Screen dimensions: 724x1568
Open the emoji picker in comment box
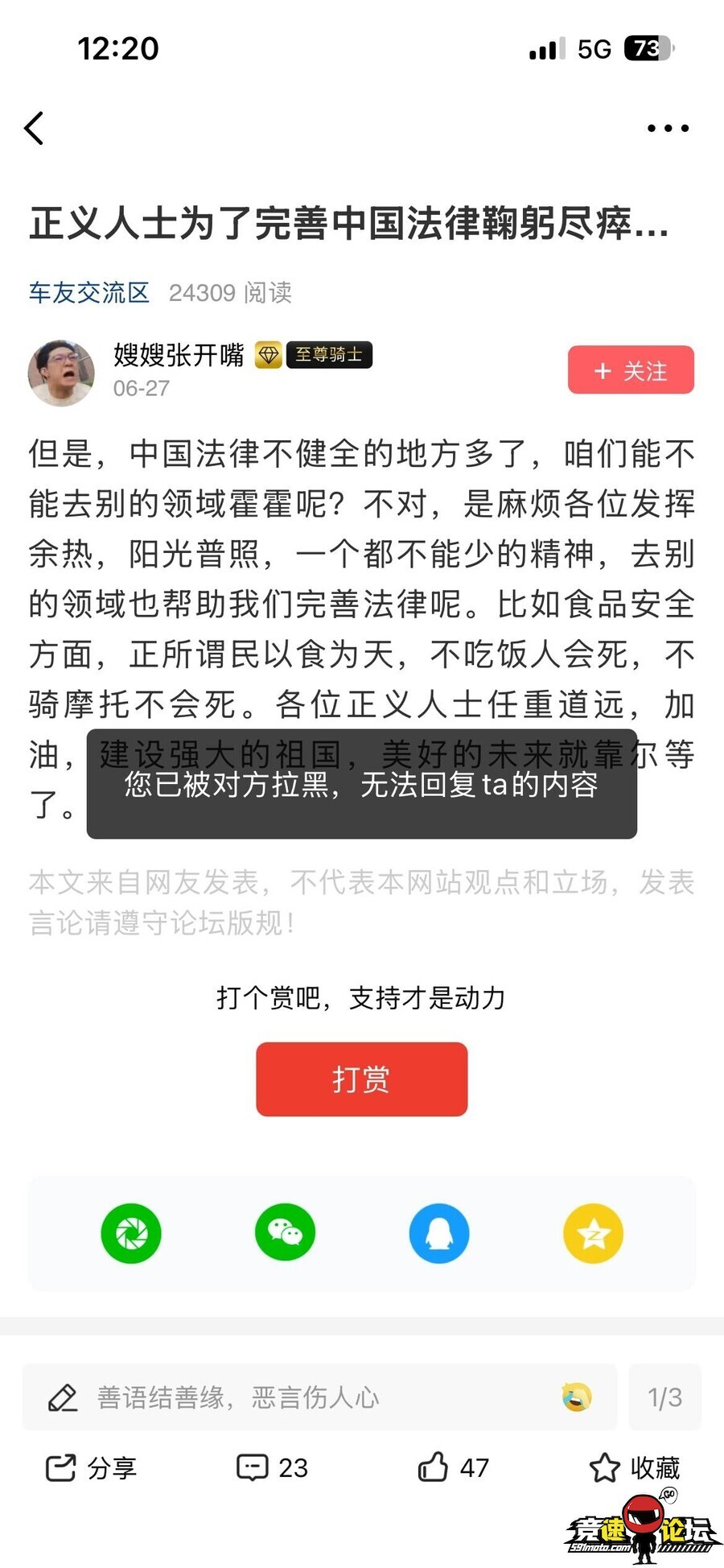577,1397
